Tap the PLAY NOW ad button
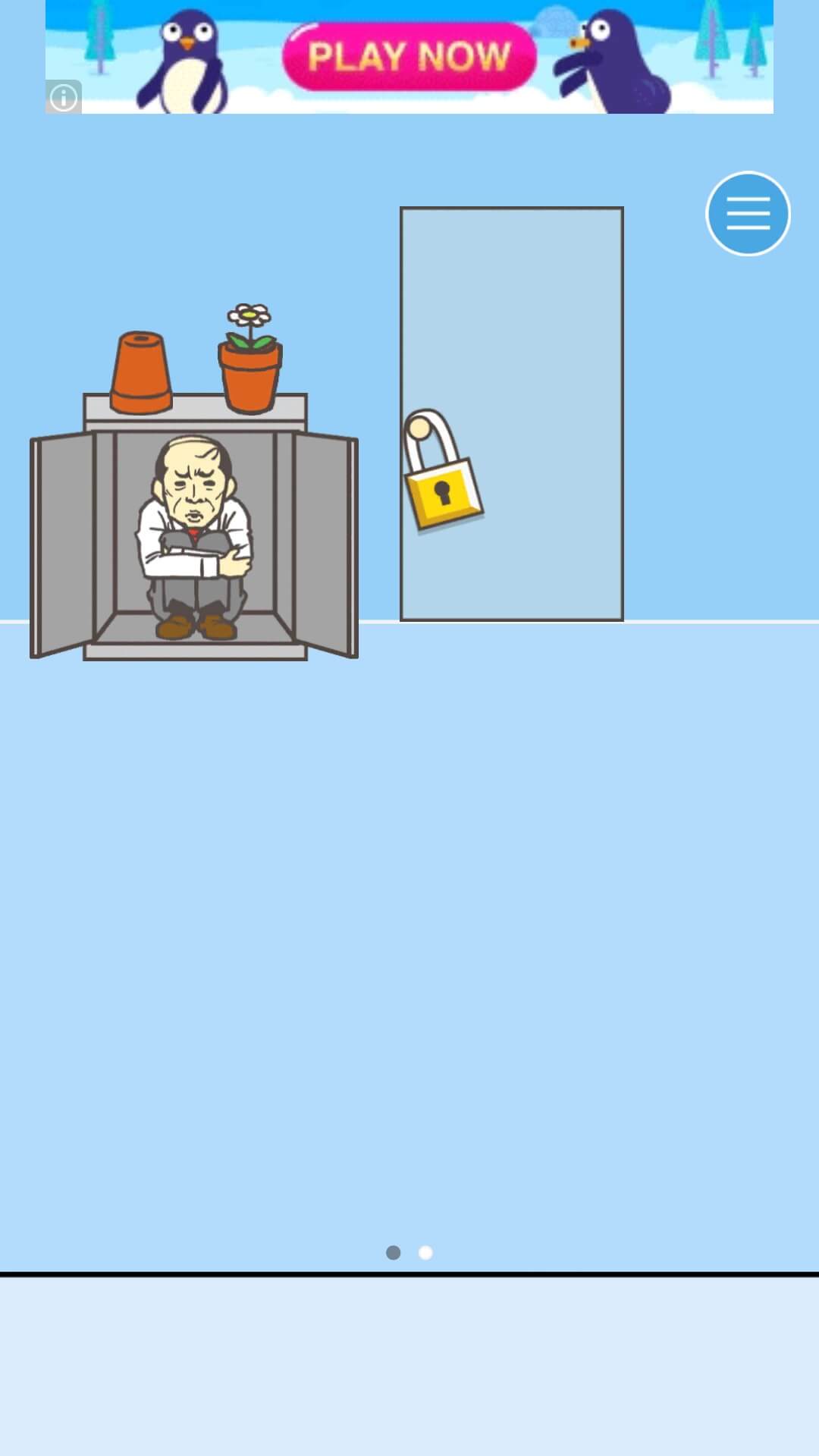 click(x=409, y=56)
